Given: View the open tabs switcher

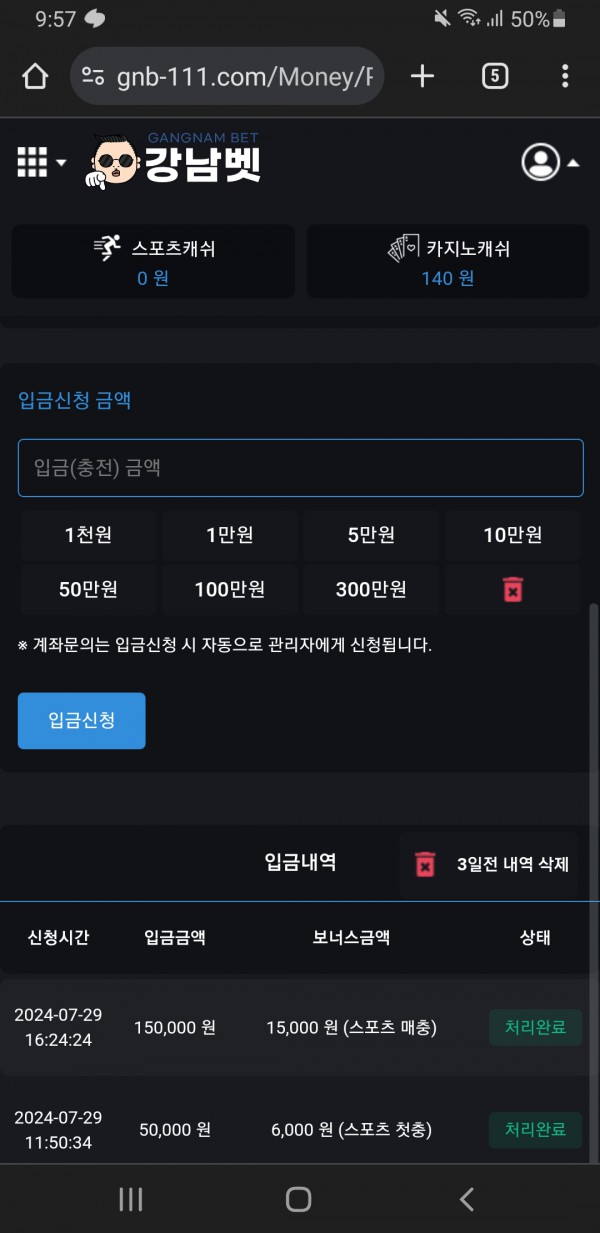Looking at the screenshot, I should [x=495, y=76].
